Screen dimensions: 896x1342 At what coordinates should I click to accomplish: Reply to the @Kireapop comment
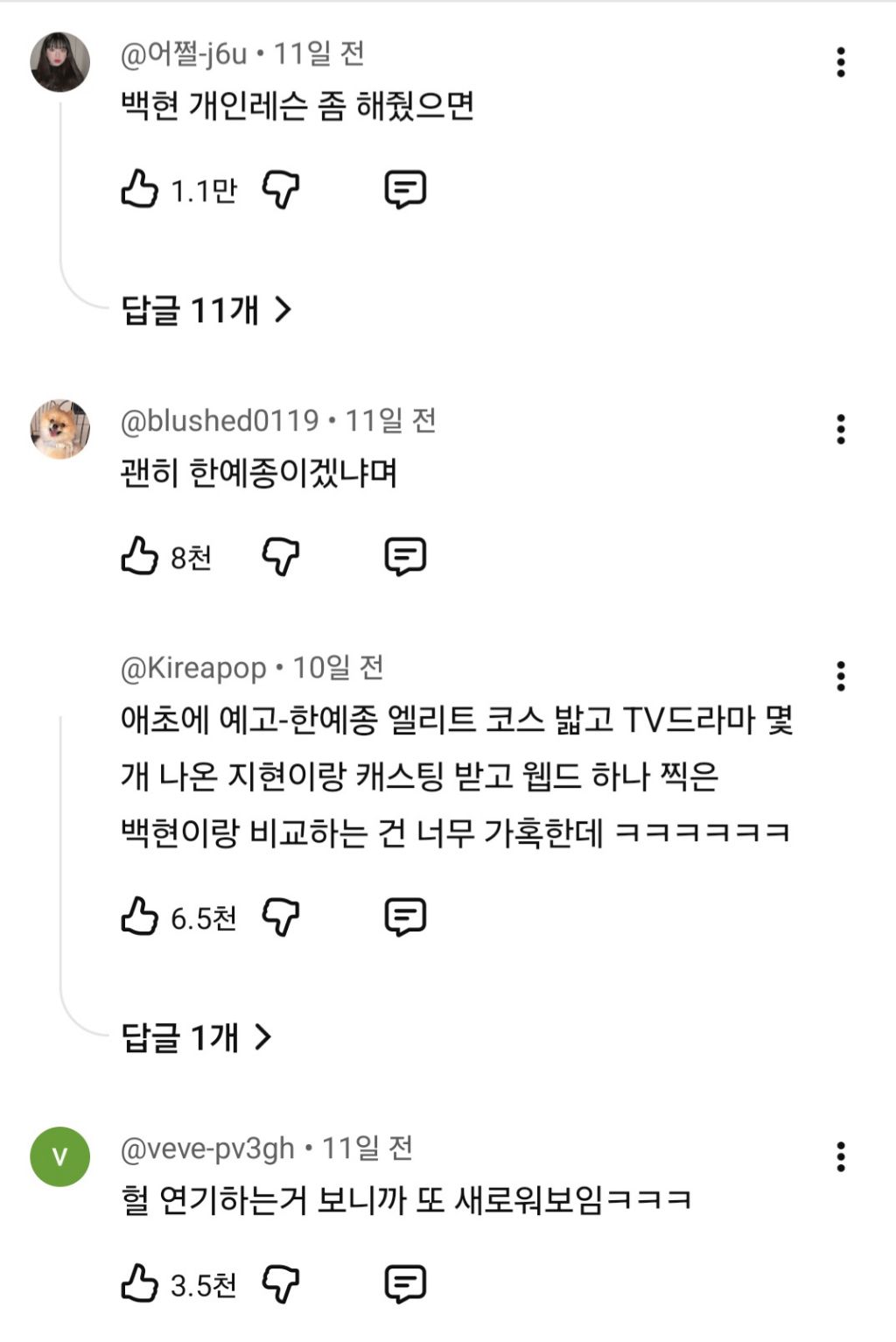(405, 917)
